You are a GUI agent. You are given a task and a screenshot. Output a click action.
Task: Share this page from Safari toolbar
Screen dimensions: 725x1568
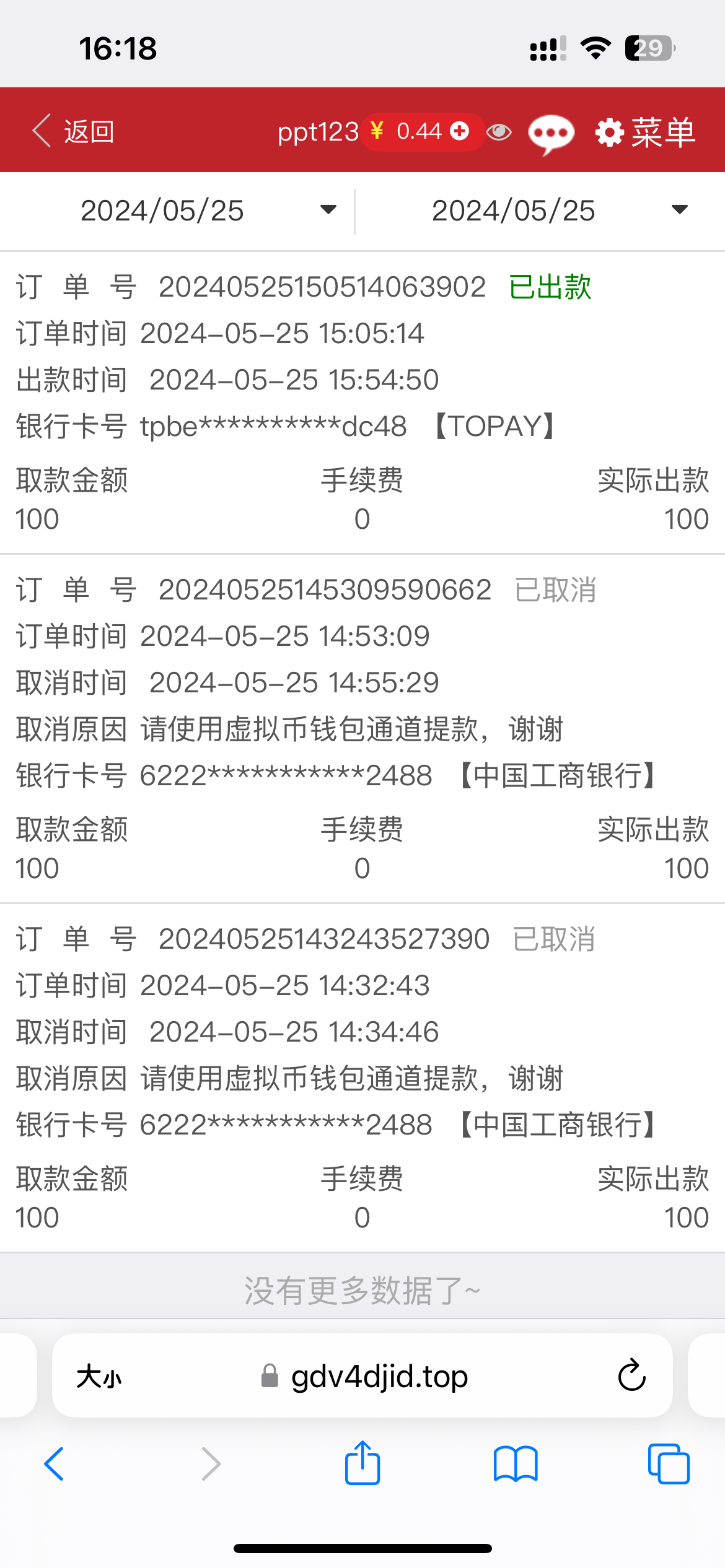[x=362, y=1463]
